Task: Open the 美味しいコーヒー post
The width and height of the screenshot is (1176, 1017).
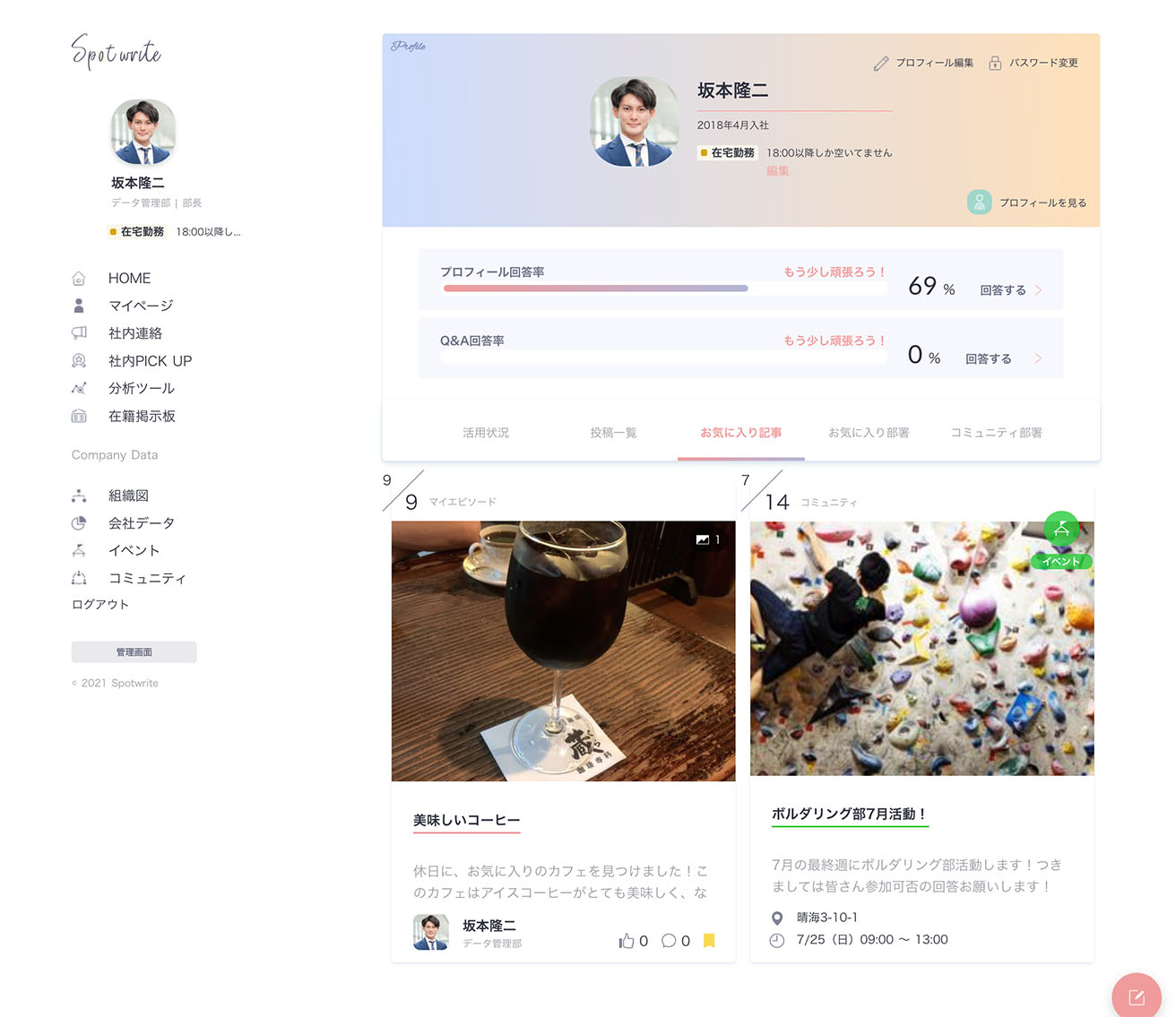Action: (466, 820)
